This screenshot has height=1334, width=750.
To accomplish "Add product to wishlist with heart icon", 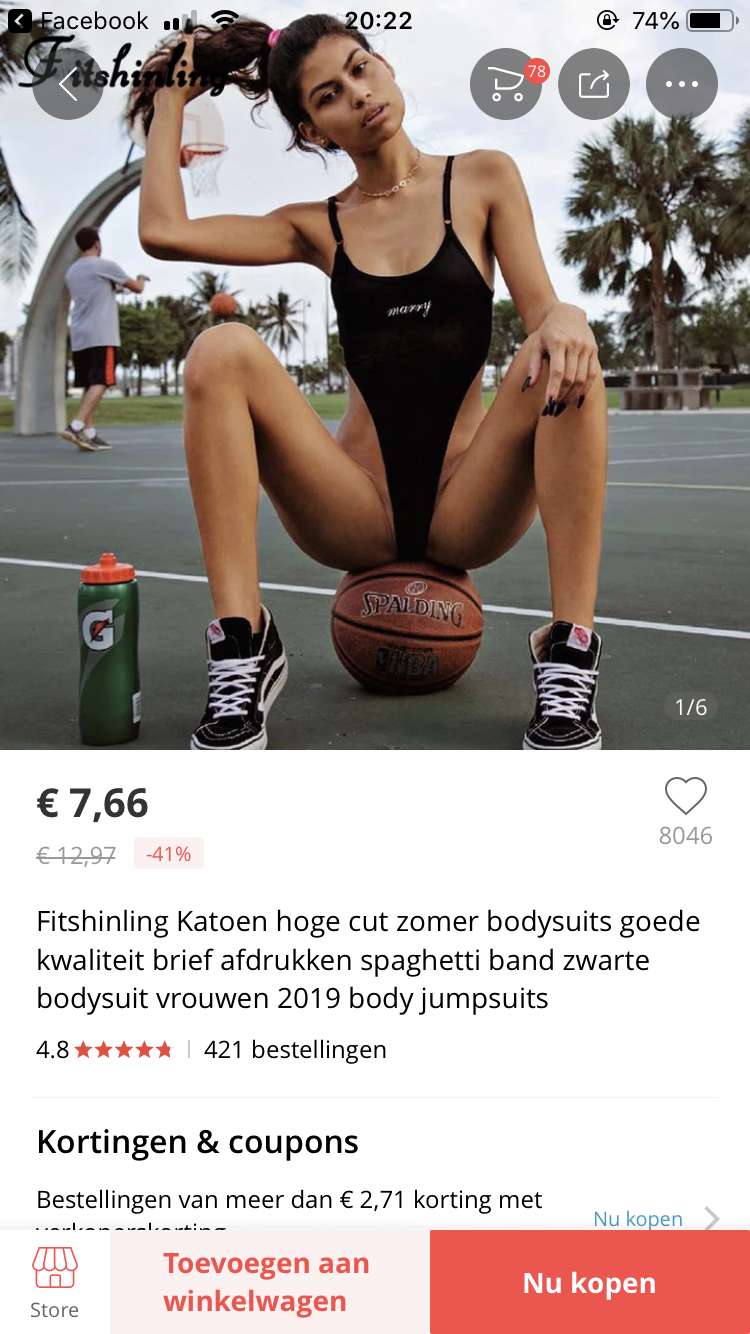I will coord(686,797).
